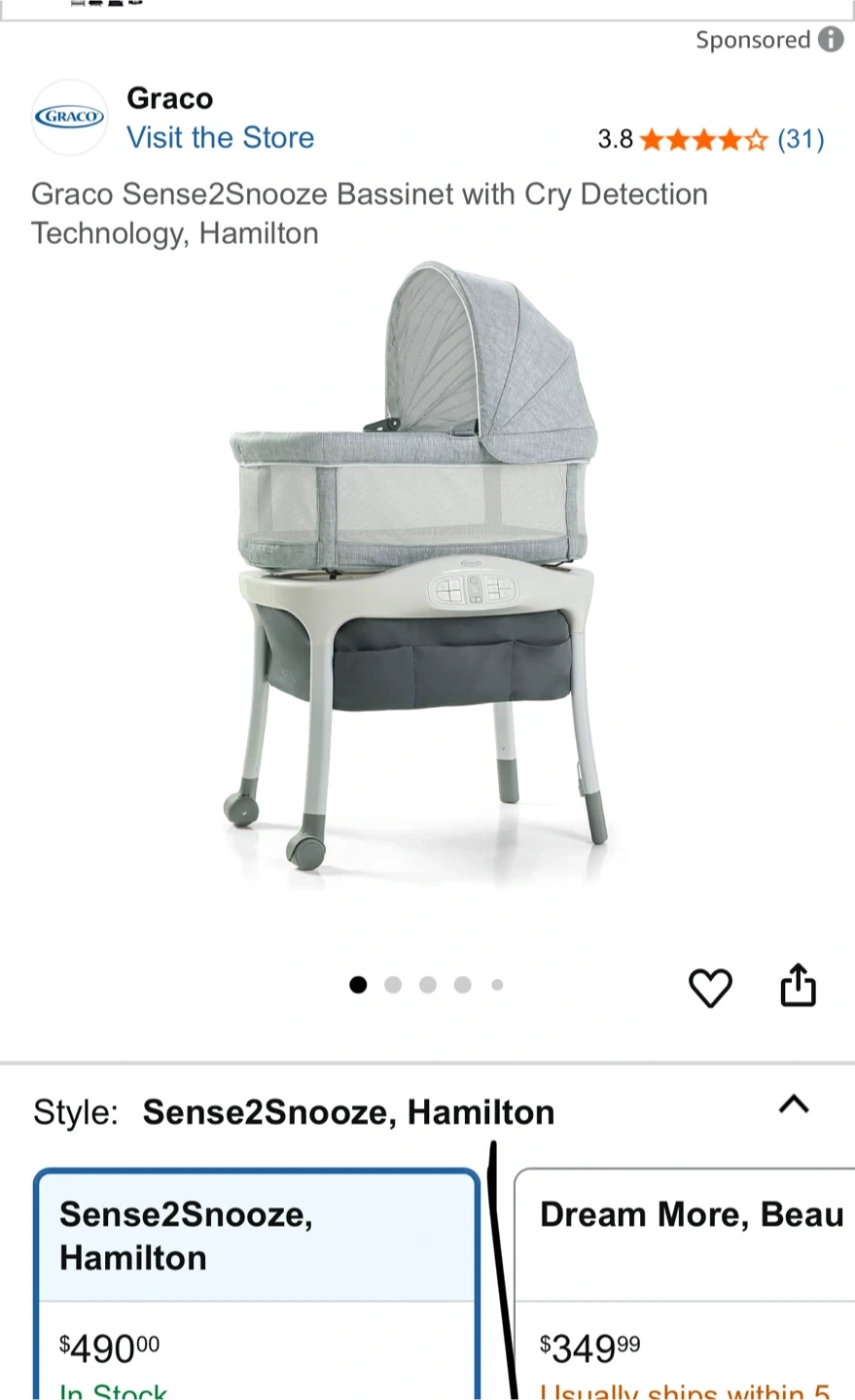Add bassinet to wish list heart

tap(710, 988)
